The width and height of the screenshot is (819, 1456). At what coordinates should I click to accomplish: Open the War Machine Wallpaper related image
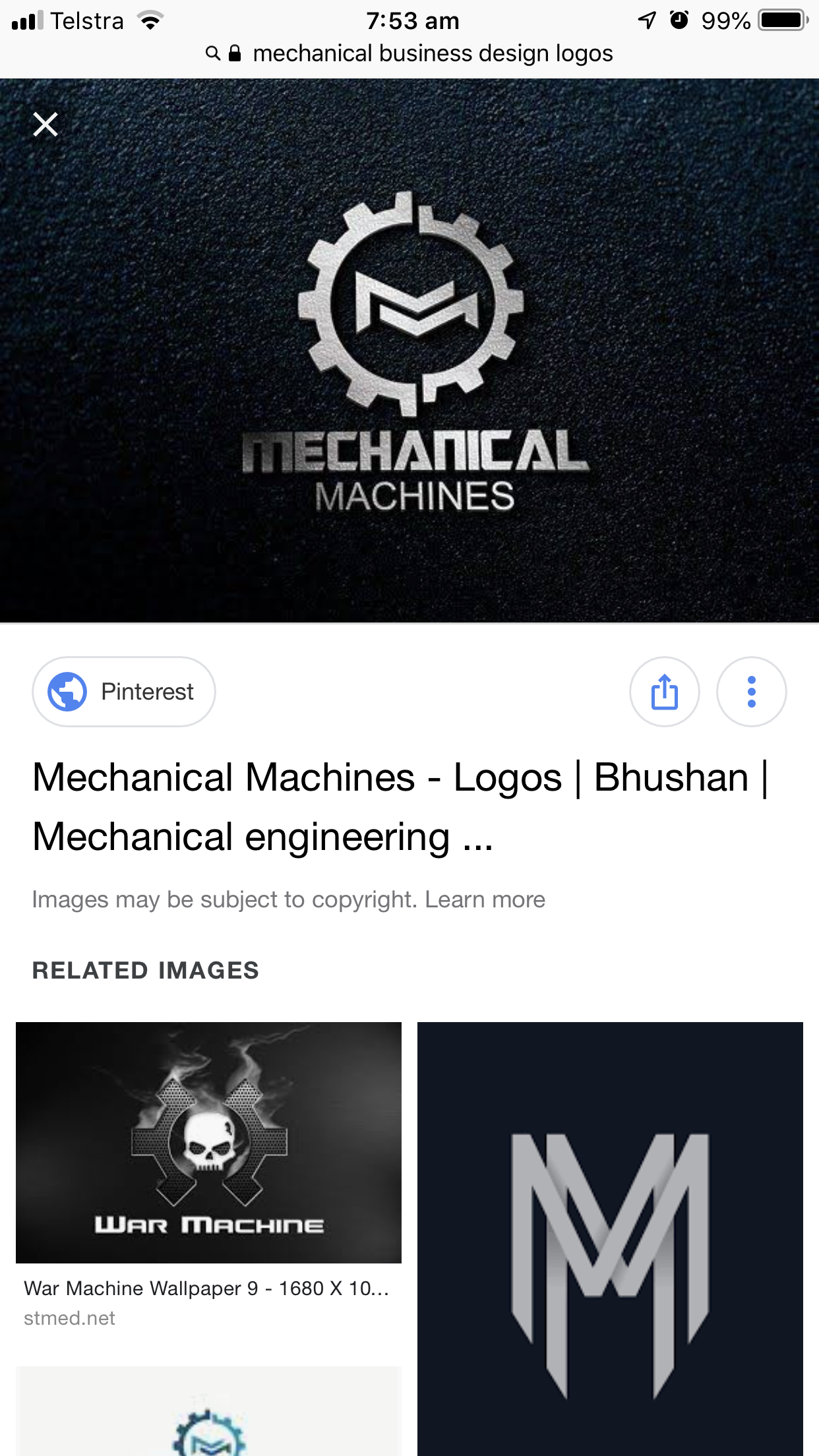208,1142
